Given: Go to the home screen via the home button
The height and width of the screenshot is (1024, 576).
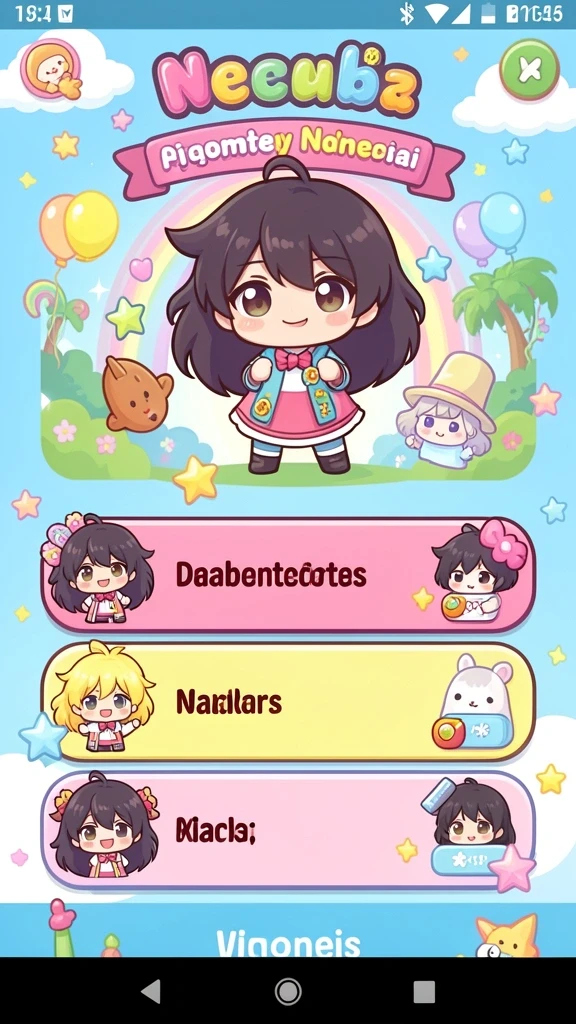Looking at the screenshot, I should 288,991.
